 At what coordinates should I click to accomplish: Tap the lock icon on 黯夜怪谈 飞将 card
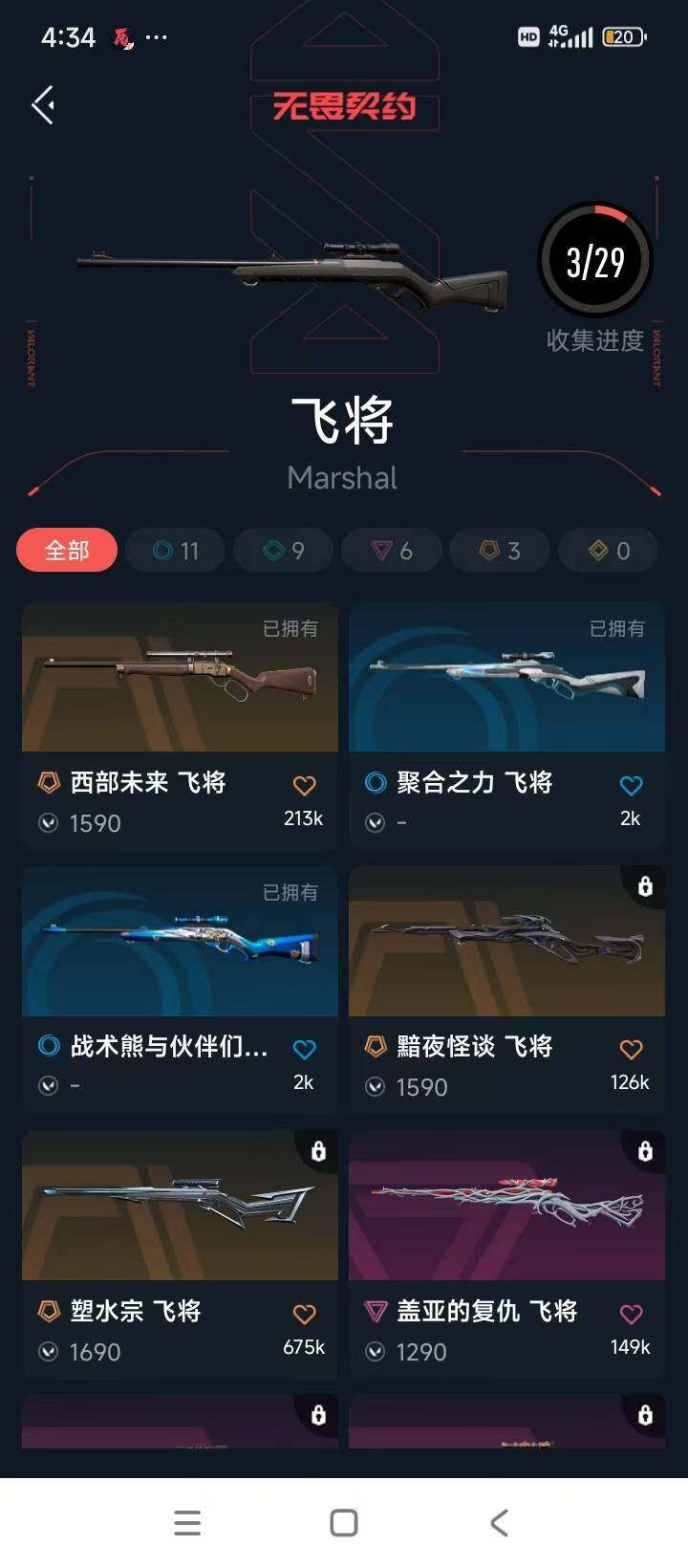point(641,887)
